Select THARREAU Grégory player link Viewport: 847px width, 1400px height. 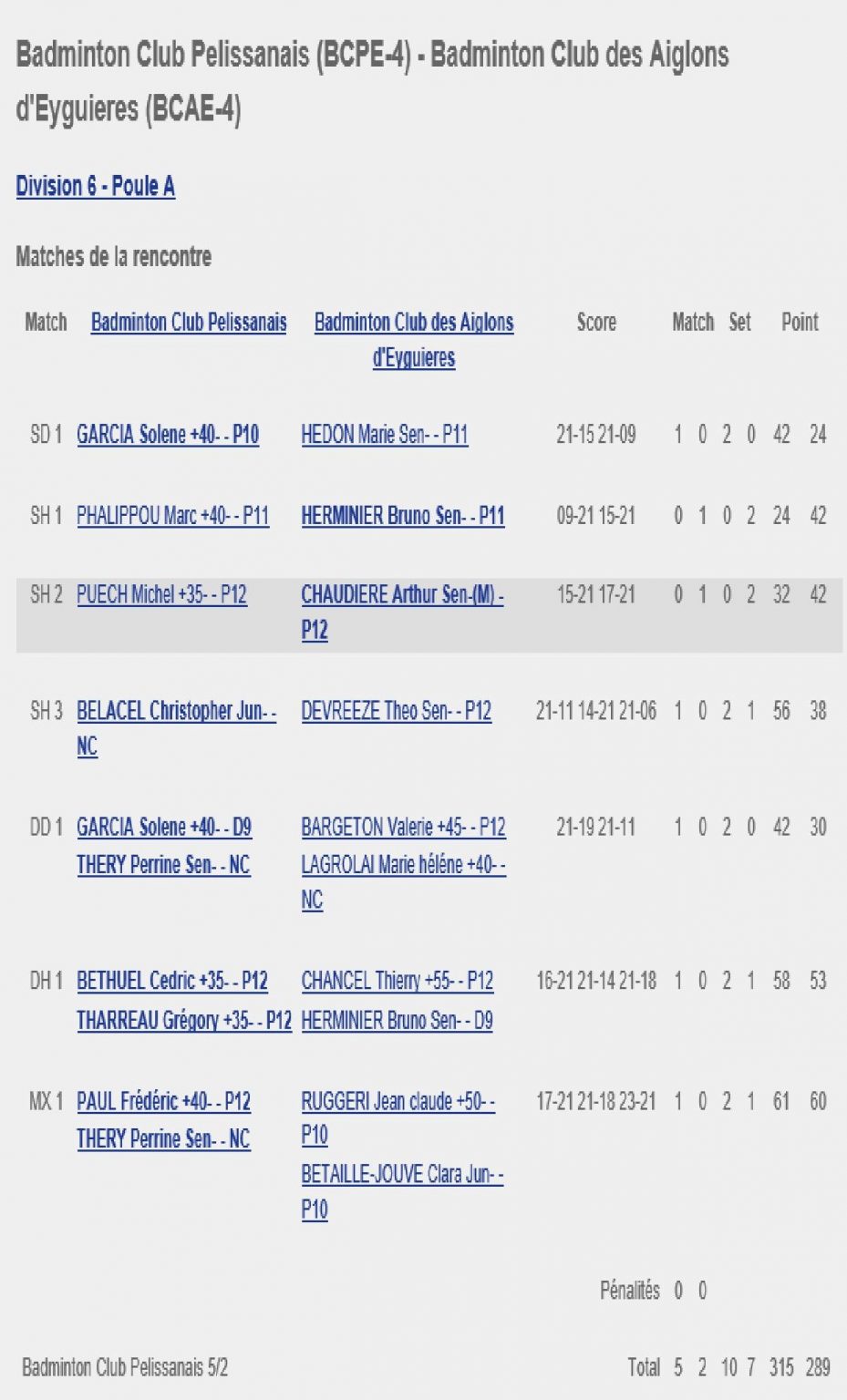coord(184,1020)
